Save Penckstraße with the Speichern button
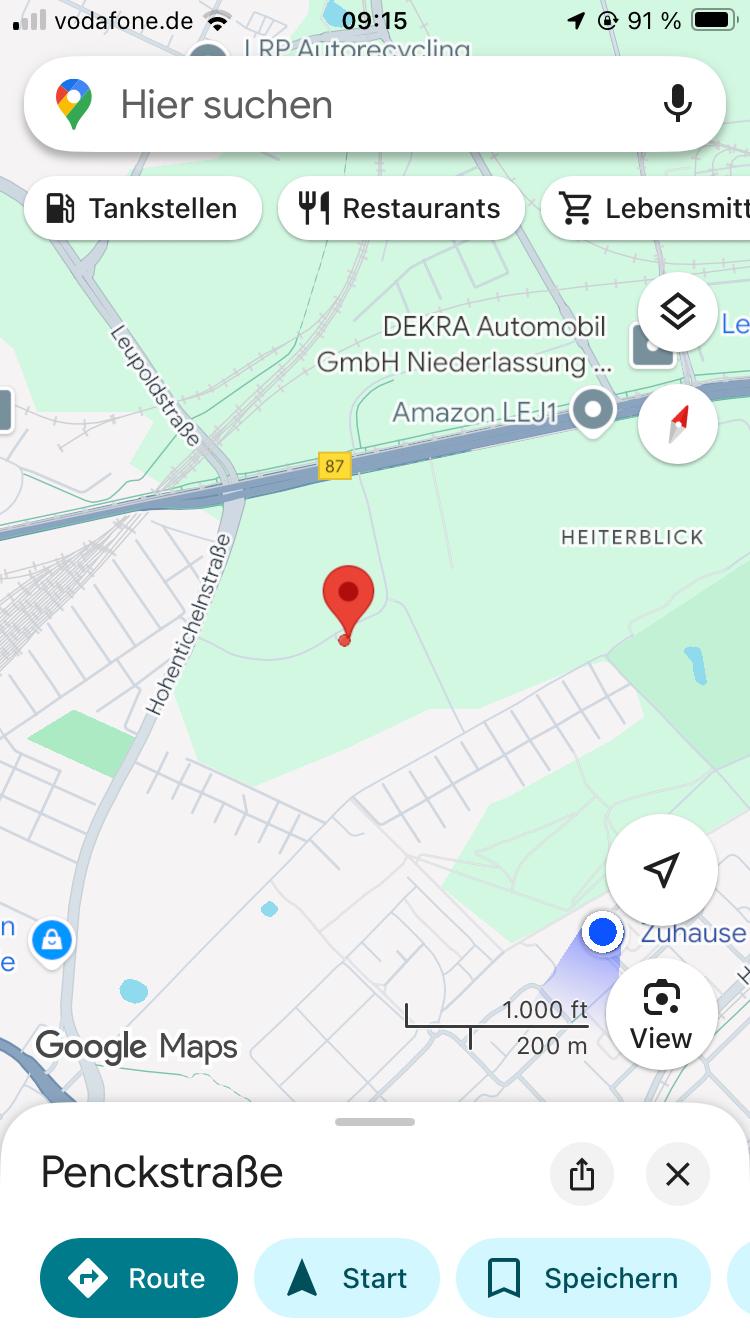This screenshot has height=1334, width=750. click(583, 1278)
